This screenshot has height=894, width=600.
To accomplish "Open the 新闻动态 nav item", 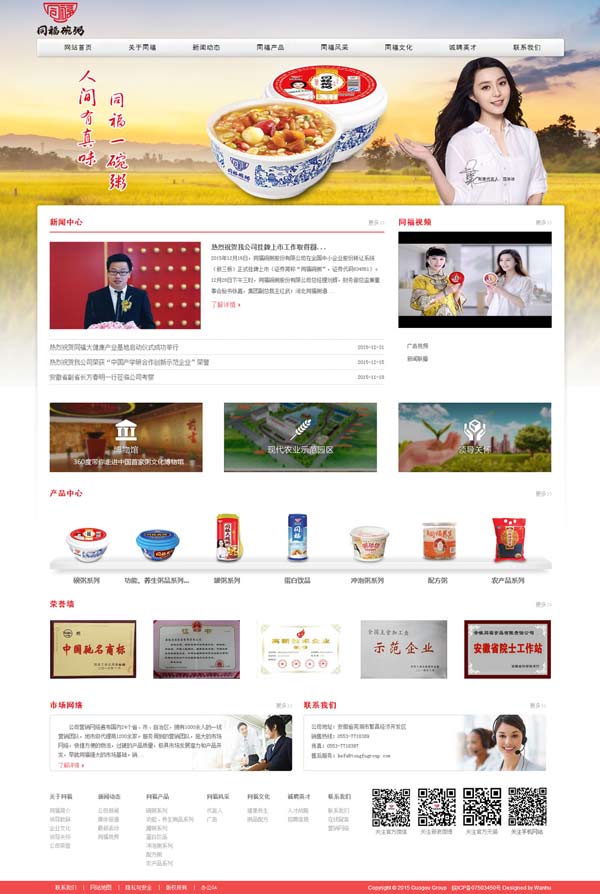I will coord(206,47).
